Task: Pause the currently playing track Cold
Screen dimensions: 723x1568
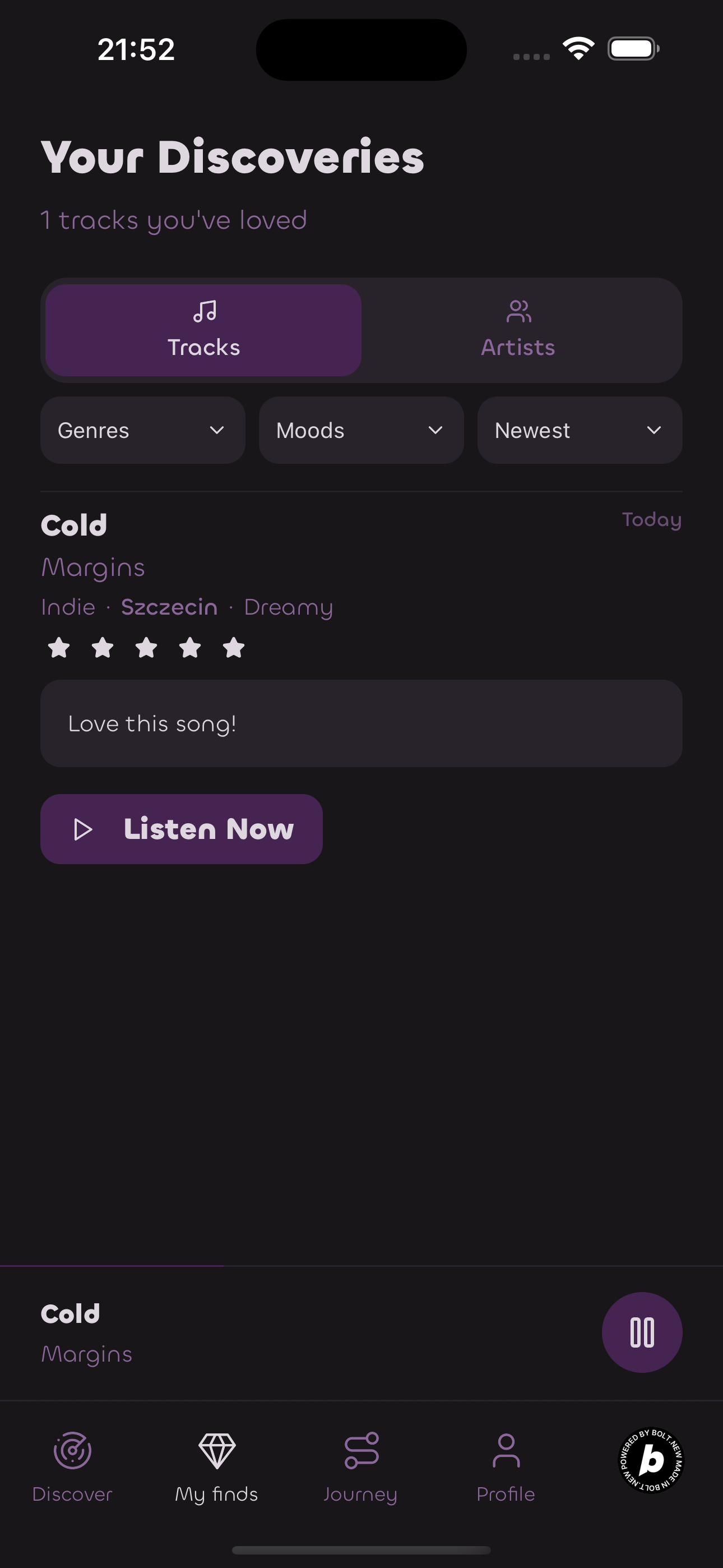Action: [642, 1332]
